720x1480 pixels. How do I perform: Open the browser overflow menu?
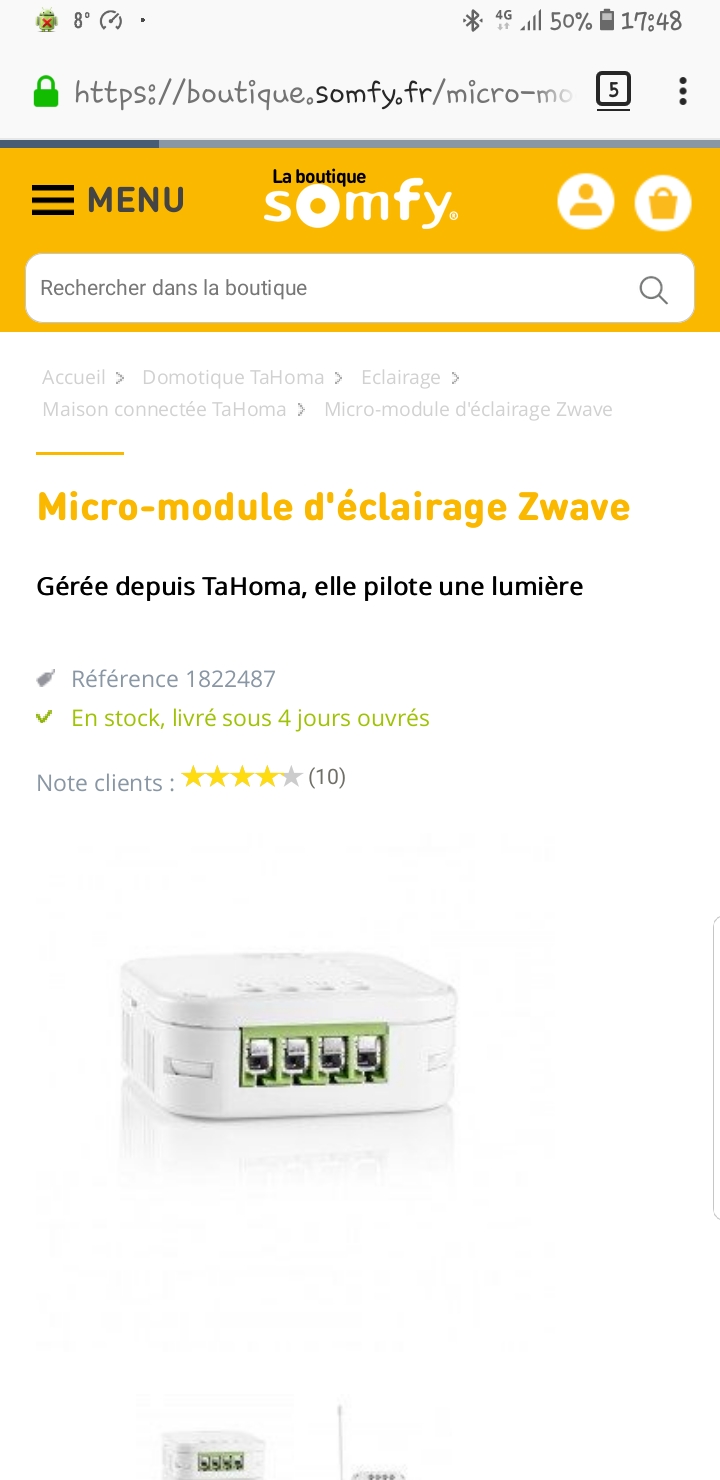pyautogui.click(x=683, y=92)
